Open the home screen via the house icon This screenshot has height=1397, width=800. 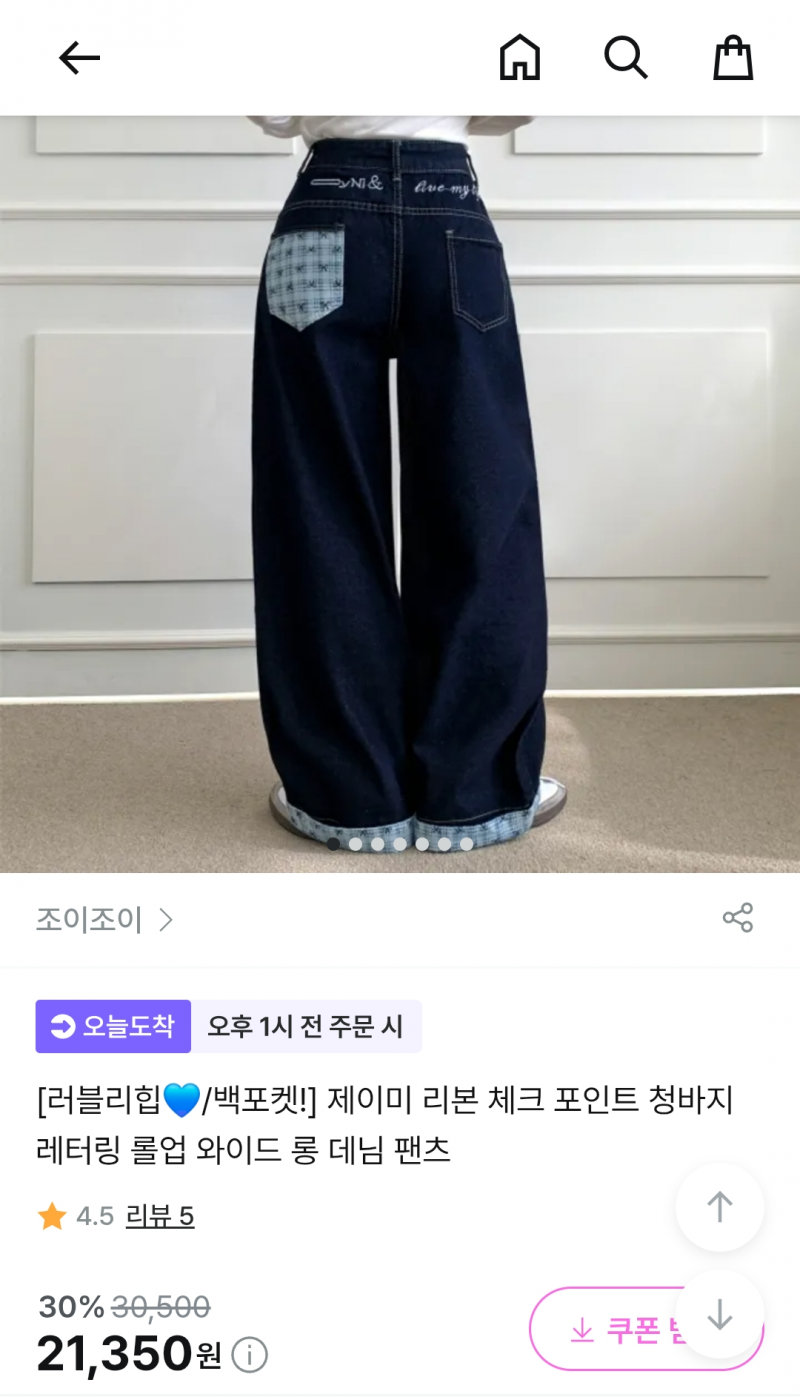tap(519, 57)
